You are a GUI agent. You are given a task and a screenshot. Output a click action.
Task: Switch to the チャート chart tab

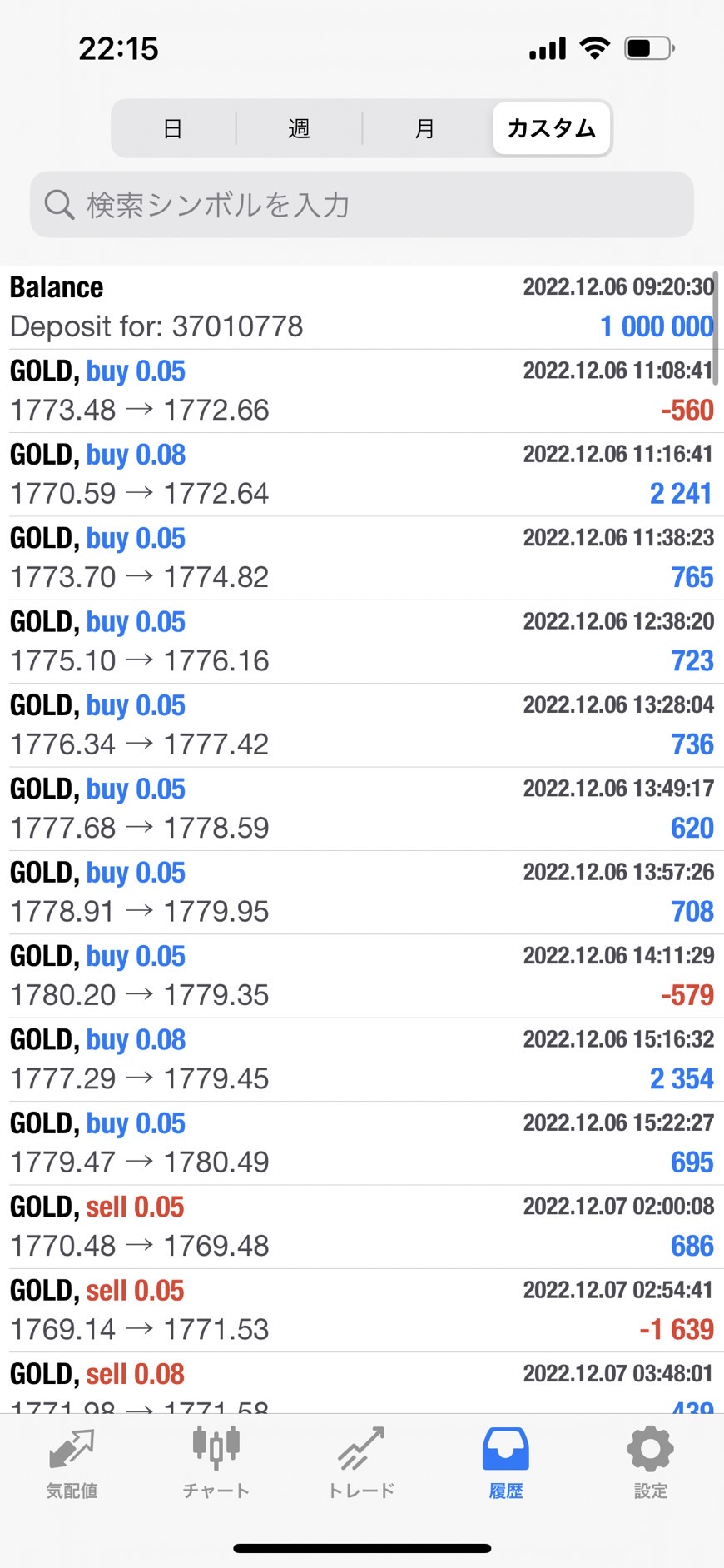click(x=216, y=1463)
